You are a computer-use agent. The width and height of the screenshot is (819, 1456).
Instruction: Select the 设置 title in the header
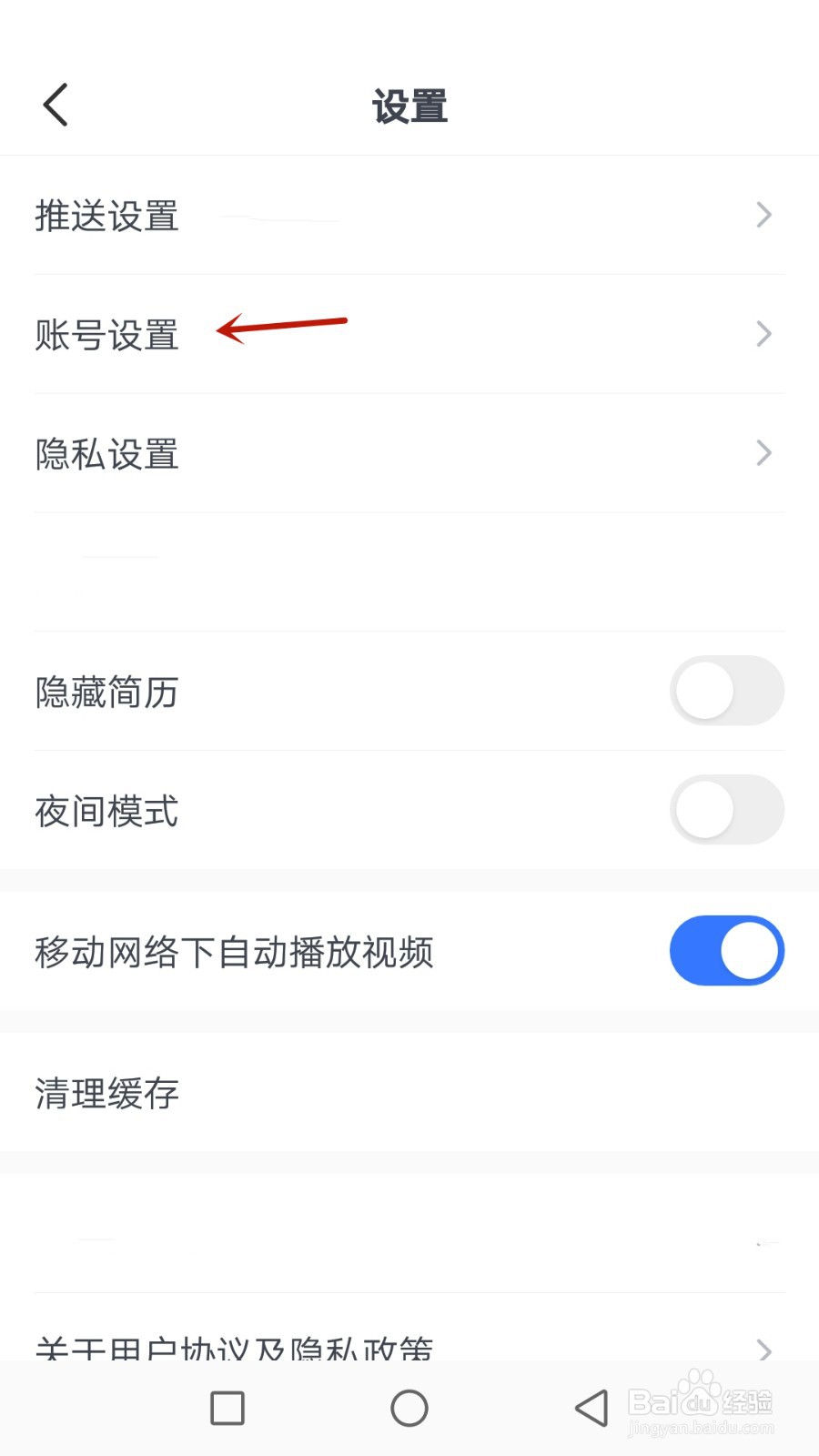tap(409, 106)
